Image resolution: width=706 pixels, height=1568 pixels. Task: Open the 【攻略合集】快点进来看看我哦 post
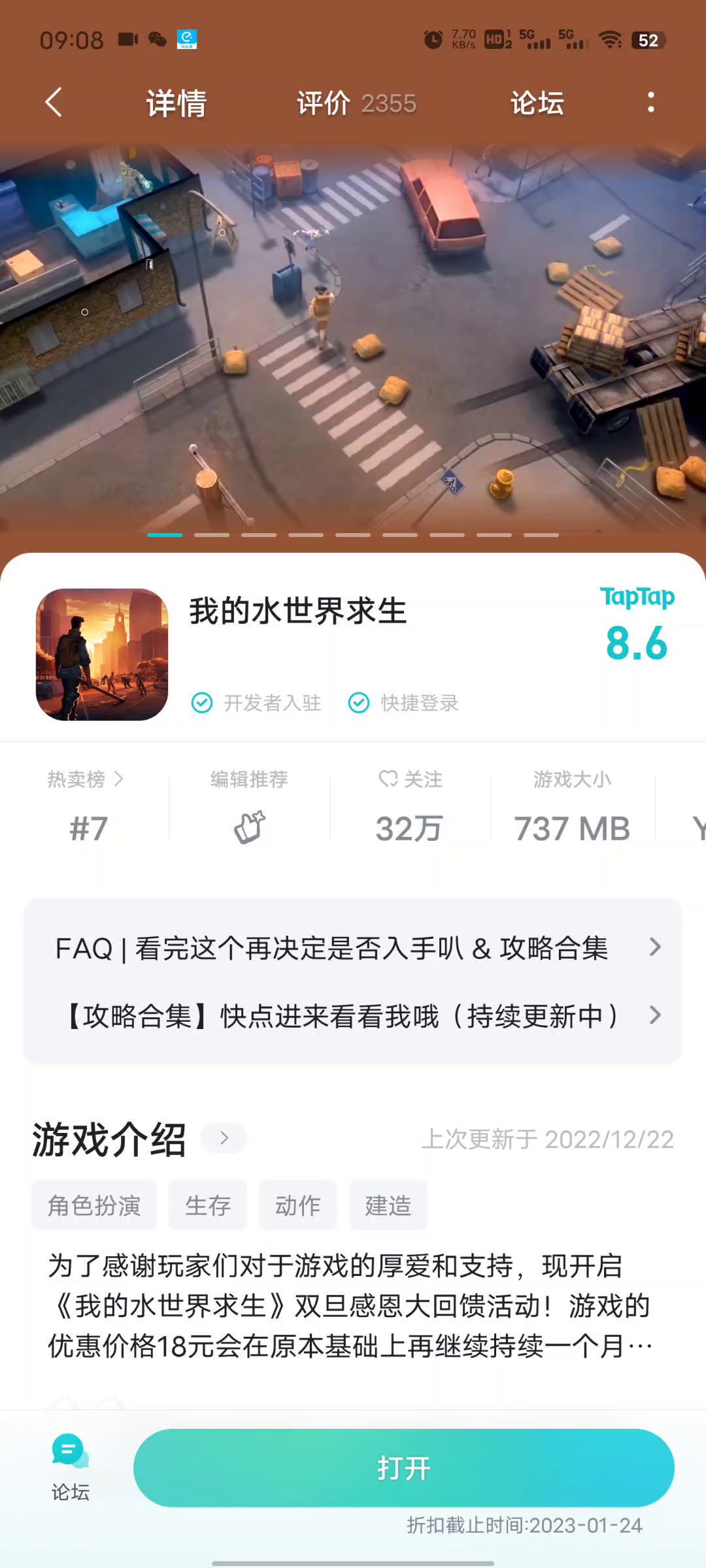[x=353, y=1016]
